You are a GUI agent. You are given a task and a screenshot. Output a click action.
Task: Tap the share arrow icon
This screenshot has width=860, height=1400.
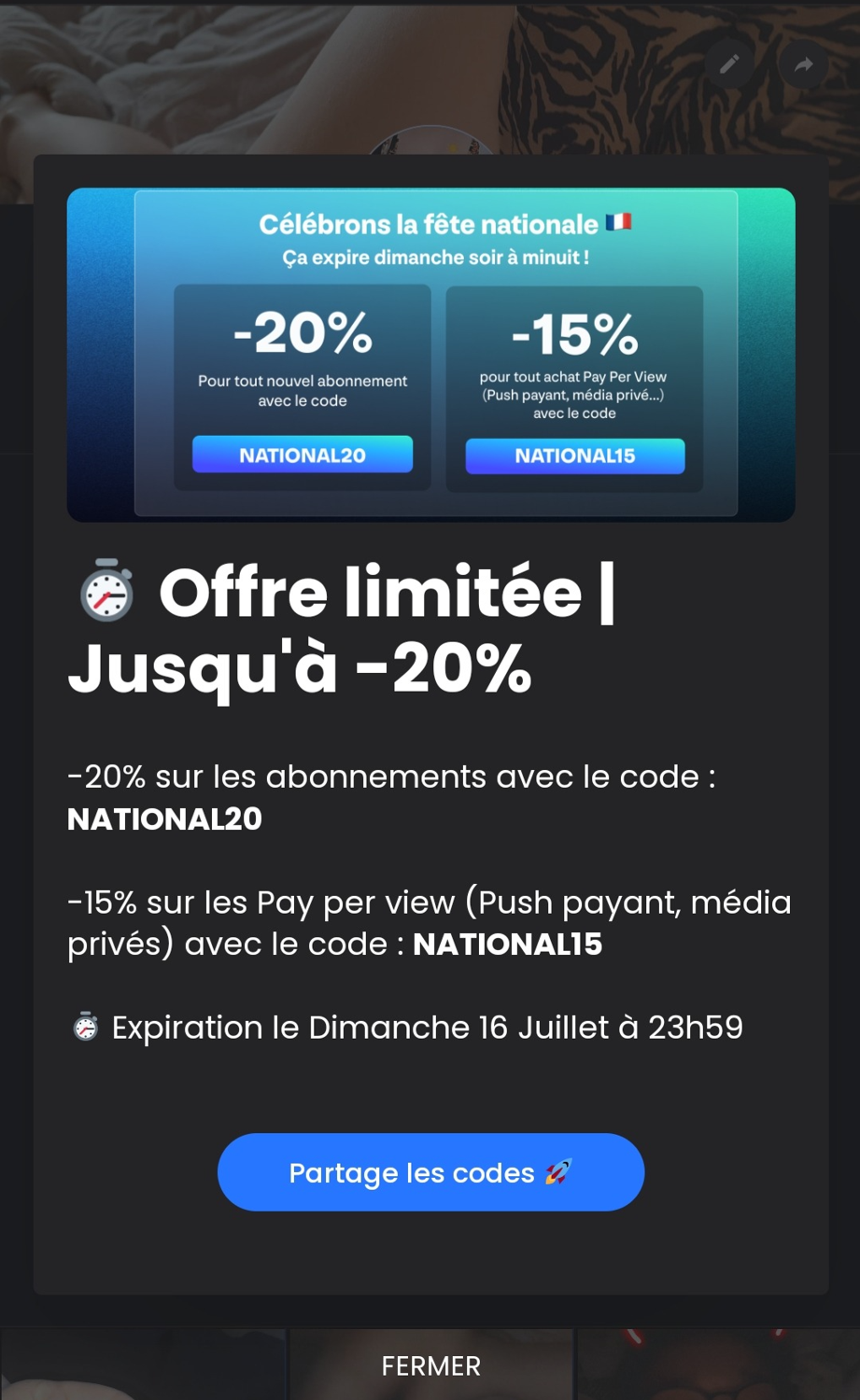pyautogui.click(x=803, y=64)
